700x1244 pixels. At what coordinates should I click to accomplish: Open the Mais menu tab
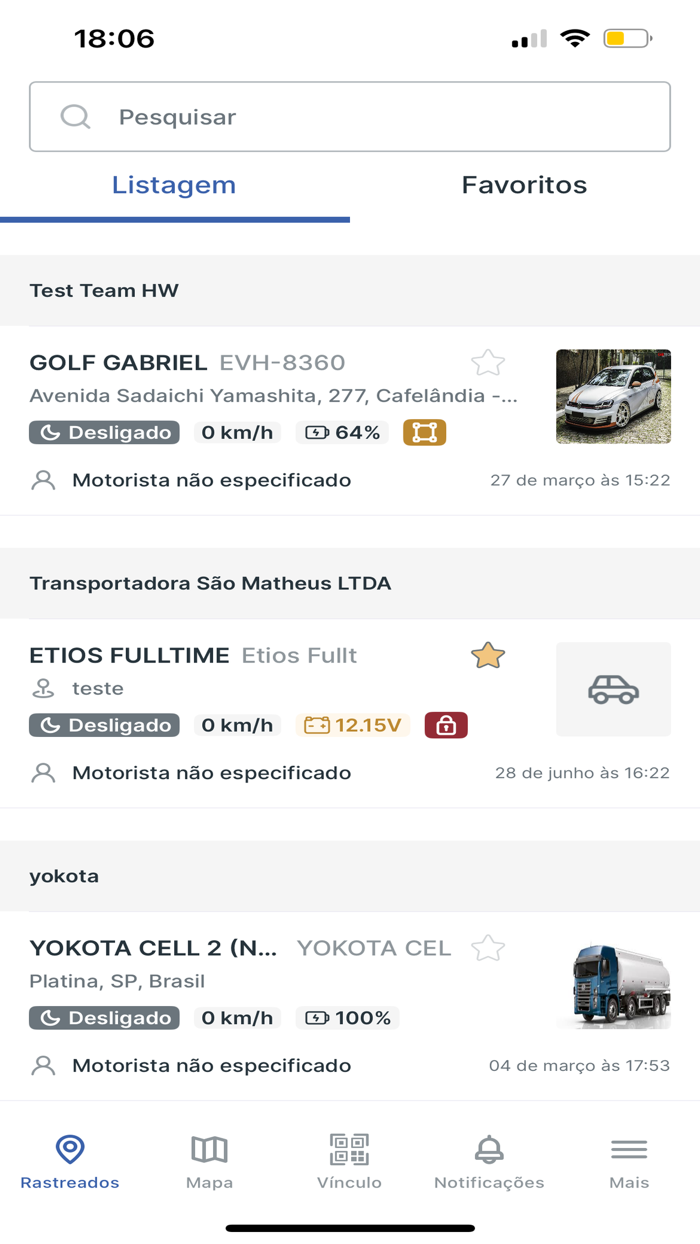point(629,1162)
